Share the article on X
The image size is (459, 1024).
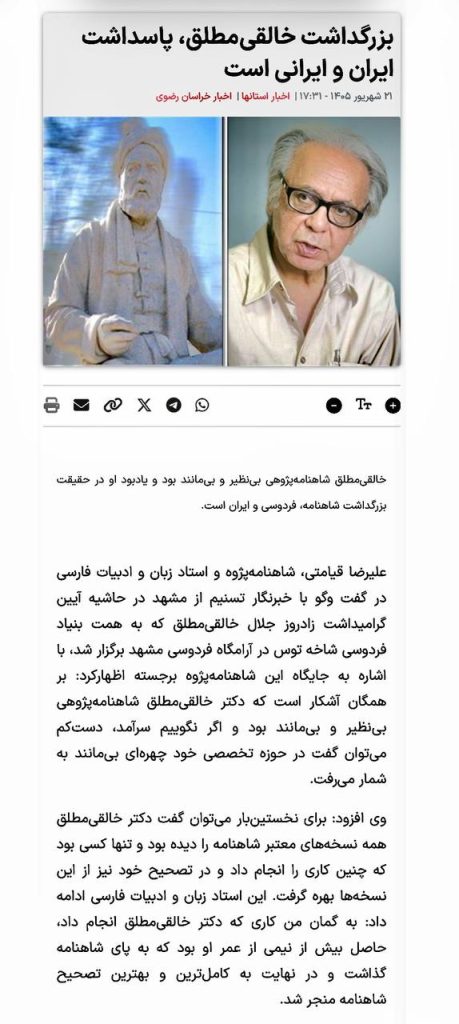pyautogui.click(x=144, y=406)
